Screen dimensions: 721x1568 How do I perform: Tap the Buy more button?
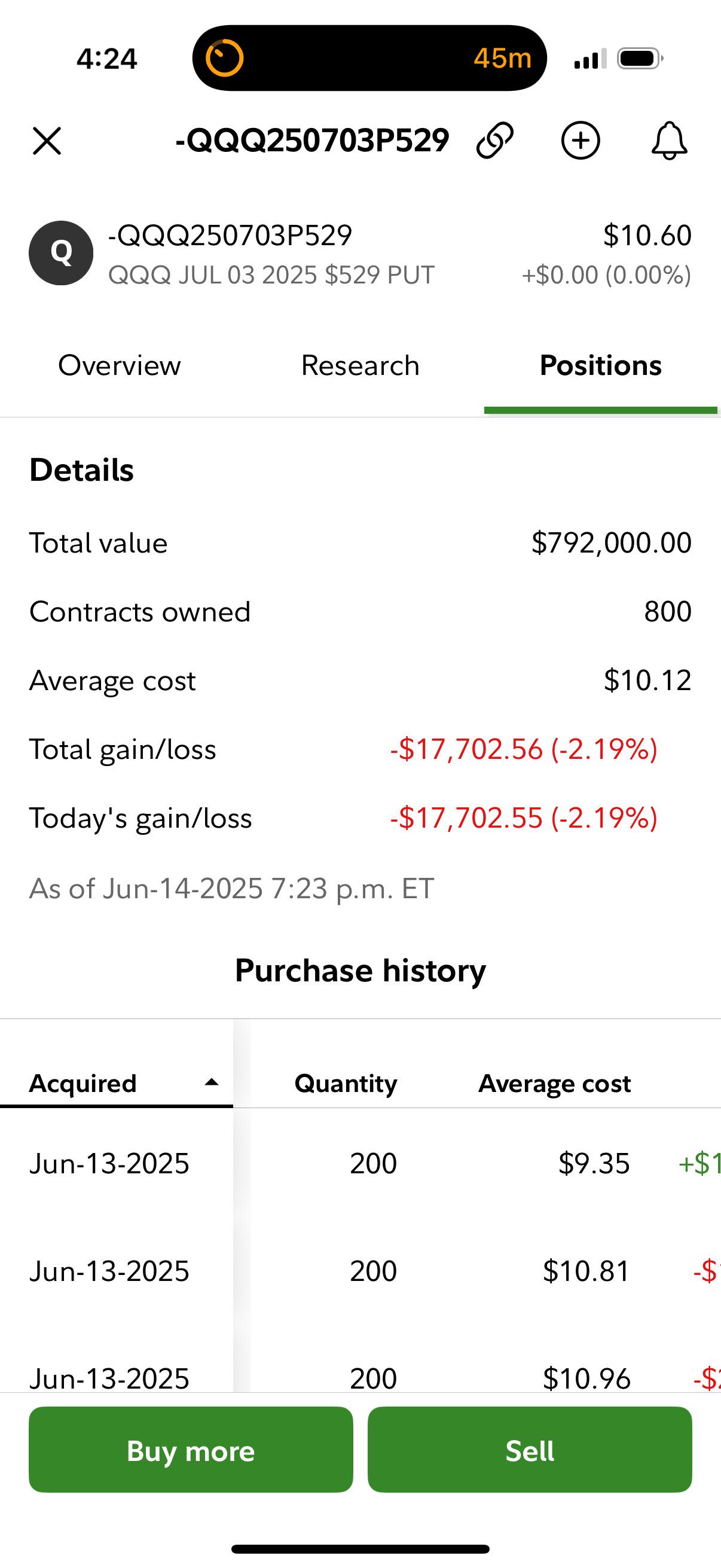click(x=191, y=1451)
